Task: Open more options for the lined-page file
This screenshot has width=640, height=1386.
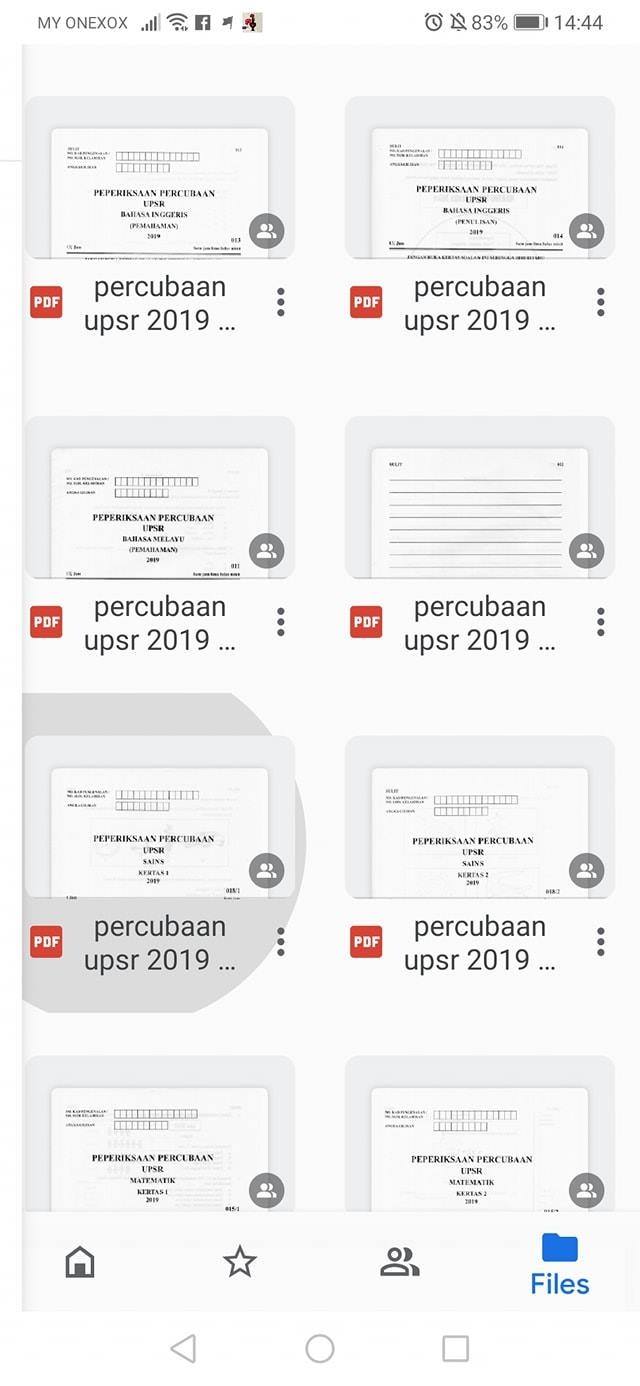Action: (601, 622)
